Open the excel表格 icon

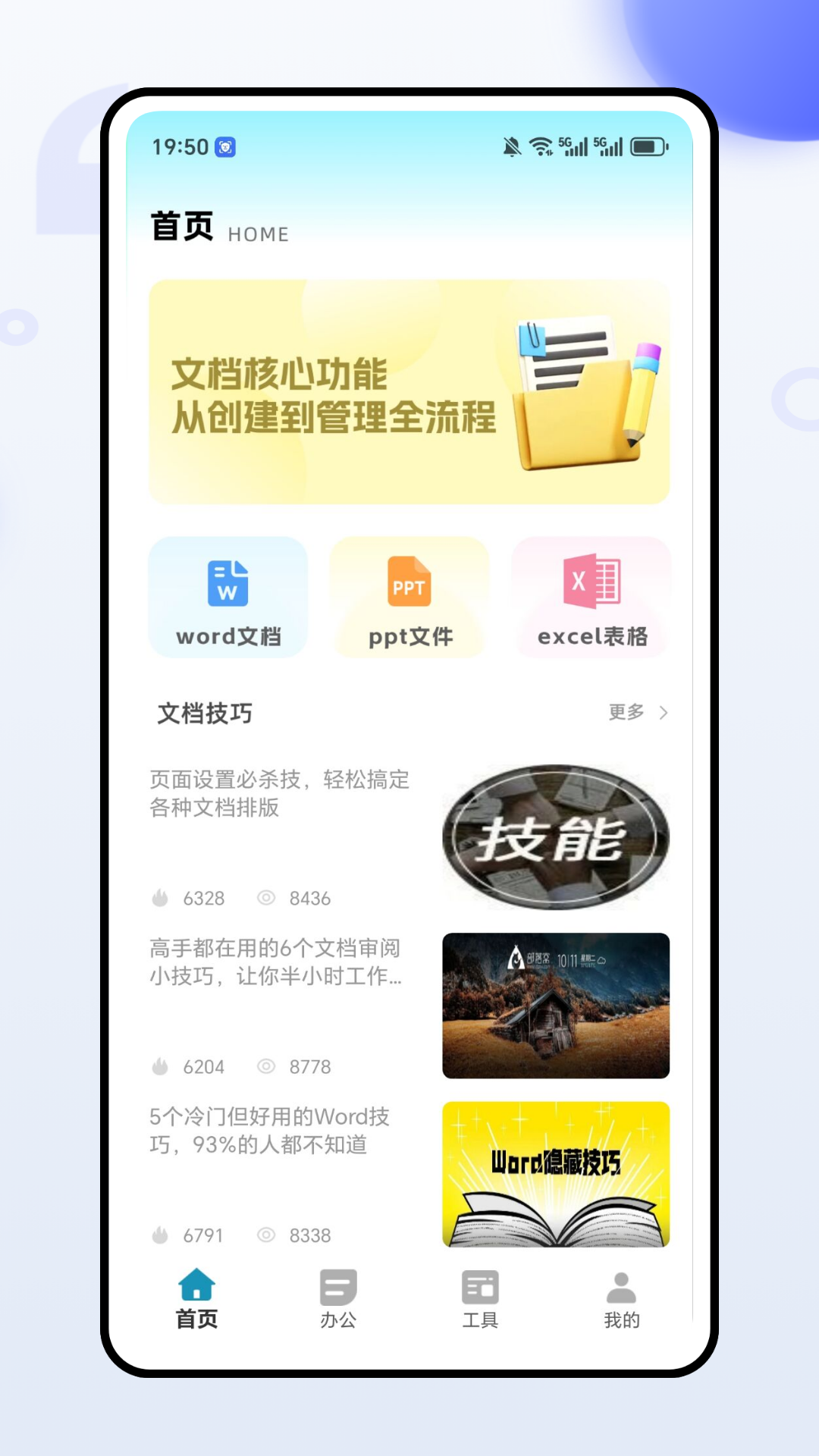591,598
